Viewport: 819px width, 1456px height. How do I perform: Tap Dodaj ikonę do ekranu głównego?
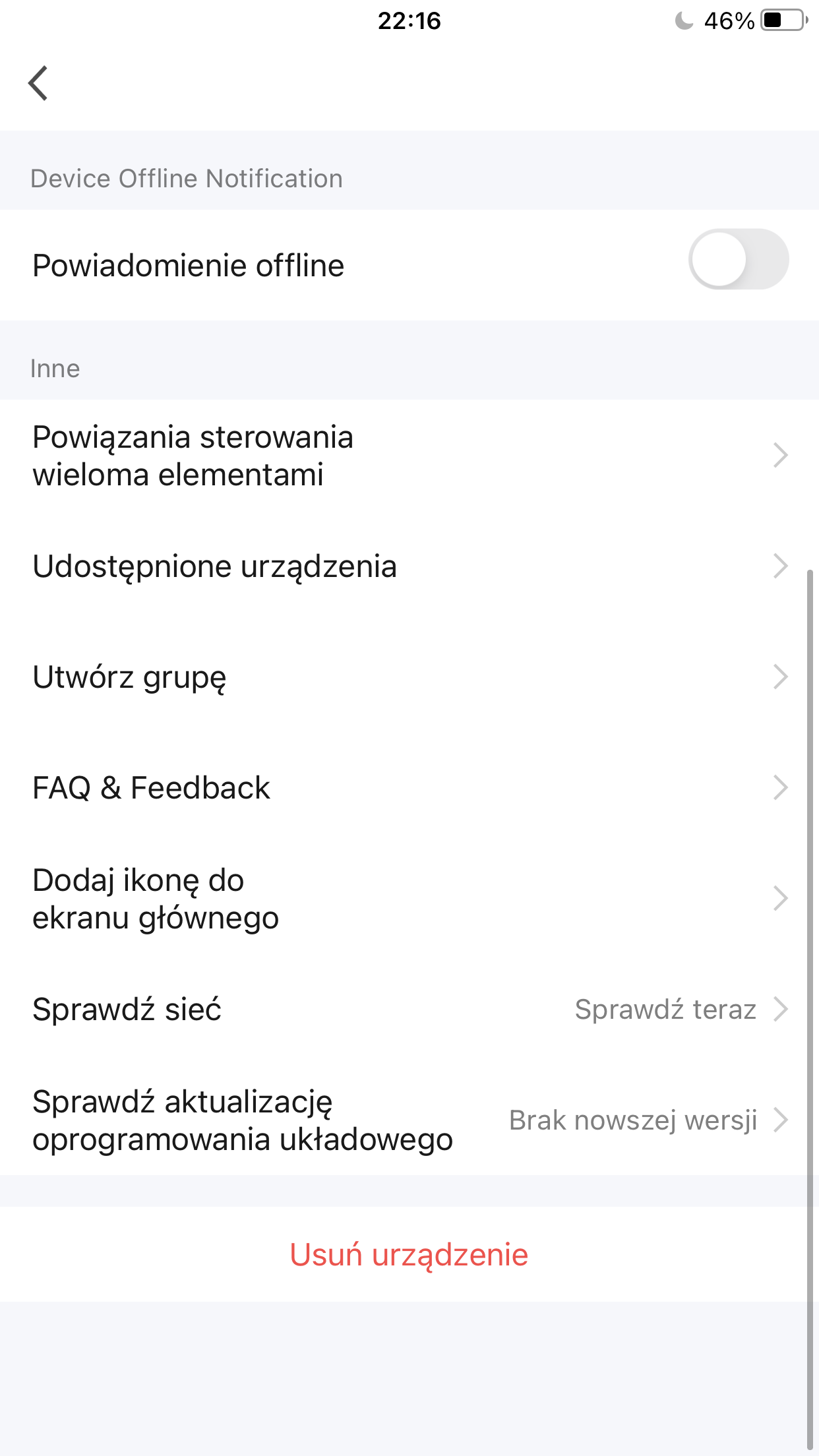click(409, 899)
